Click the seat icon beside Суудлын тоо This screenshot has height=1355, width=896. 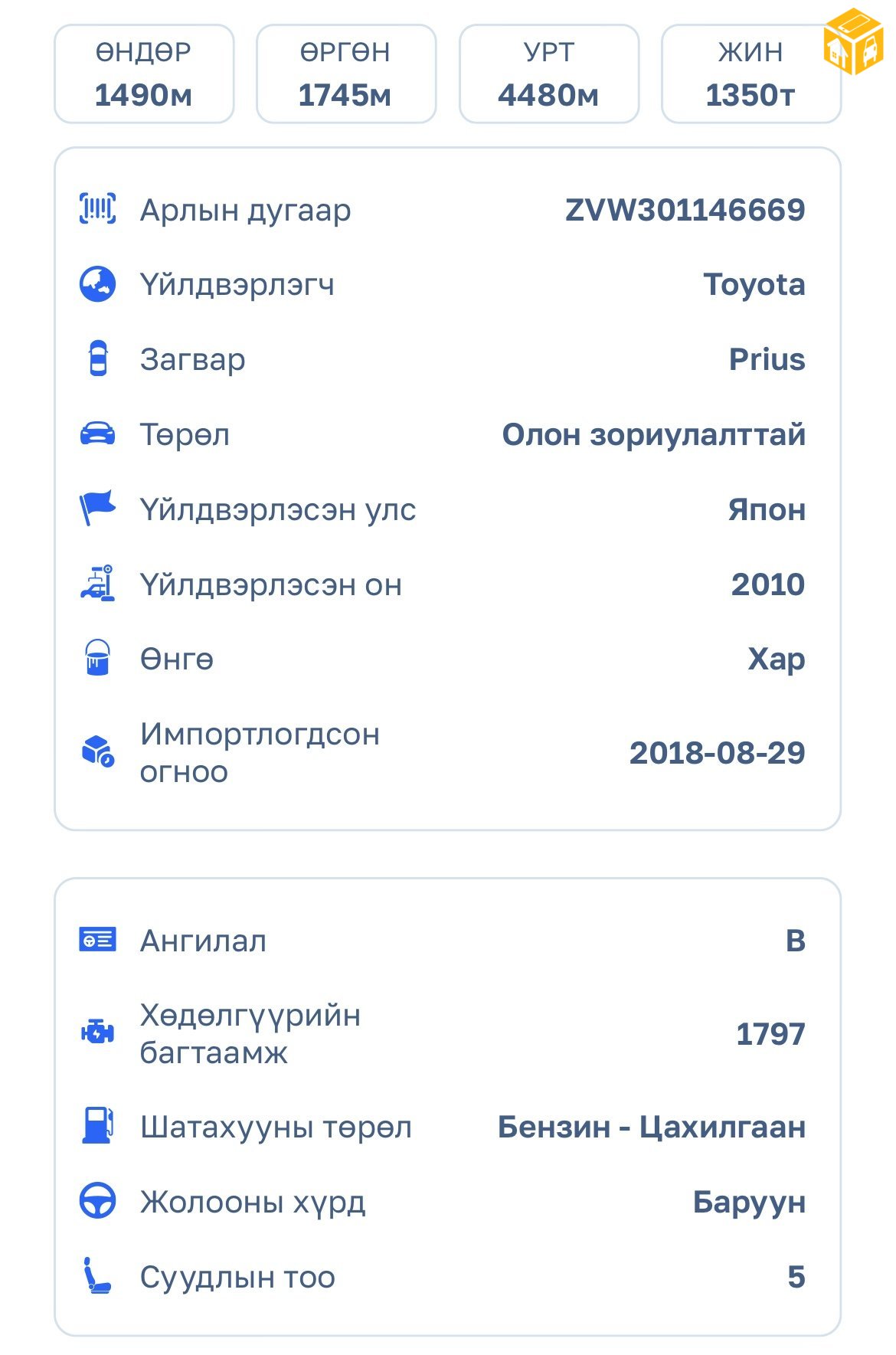pyautogui.click(x=97, y=1277)
